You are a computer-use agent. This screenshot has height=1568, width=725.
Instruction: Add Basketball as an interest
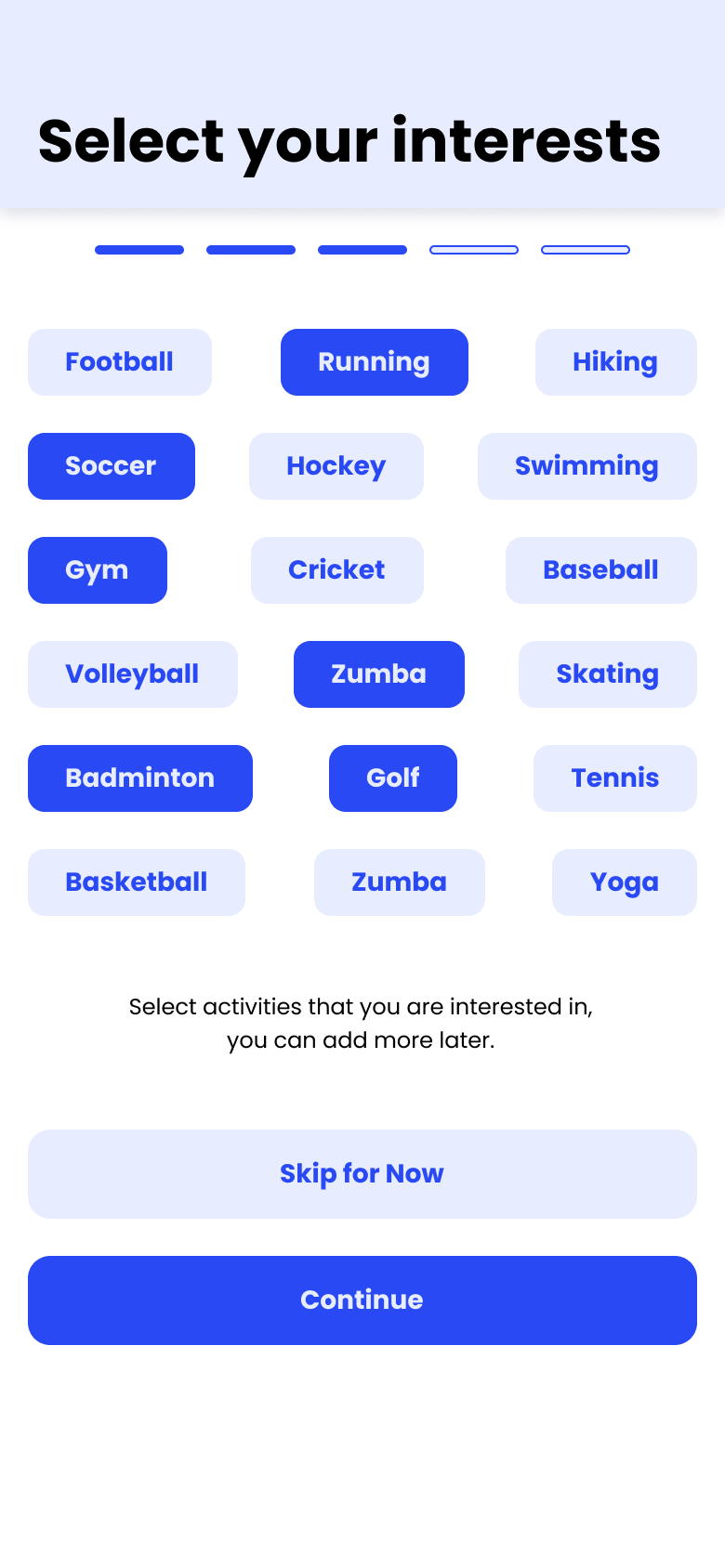pyautogui.click(x=136, y=882)
